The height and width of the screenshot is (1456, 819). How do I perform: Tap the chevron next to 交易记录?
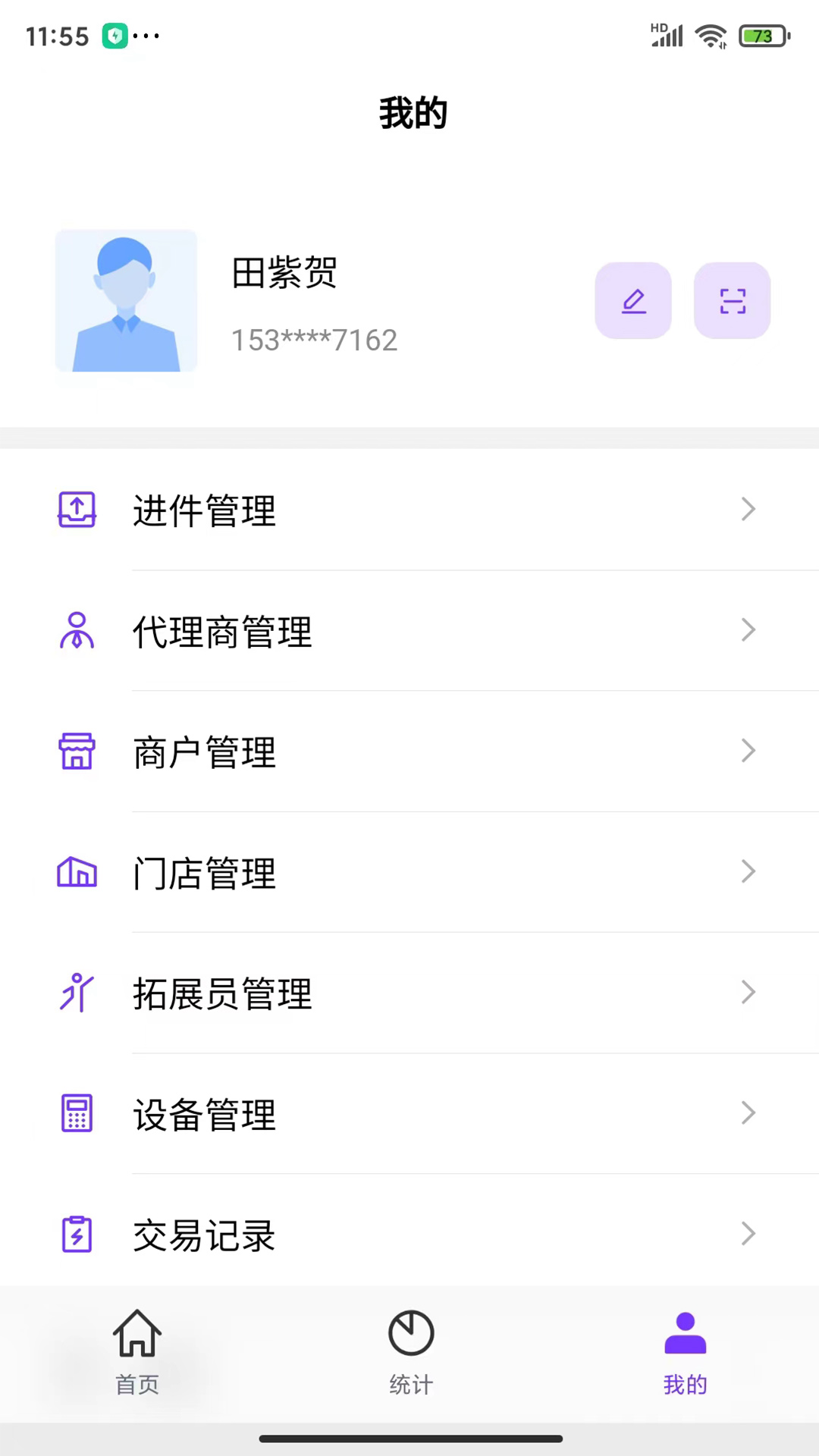748,1233
